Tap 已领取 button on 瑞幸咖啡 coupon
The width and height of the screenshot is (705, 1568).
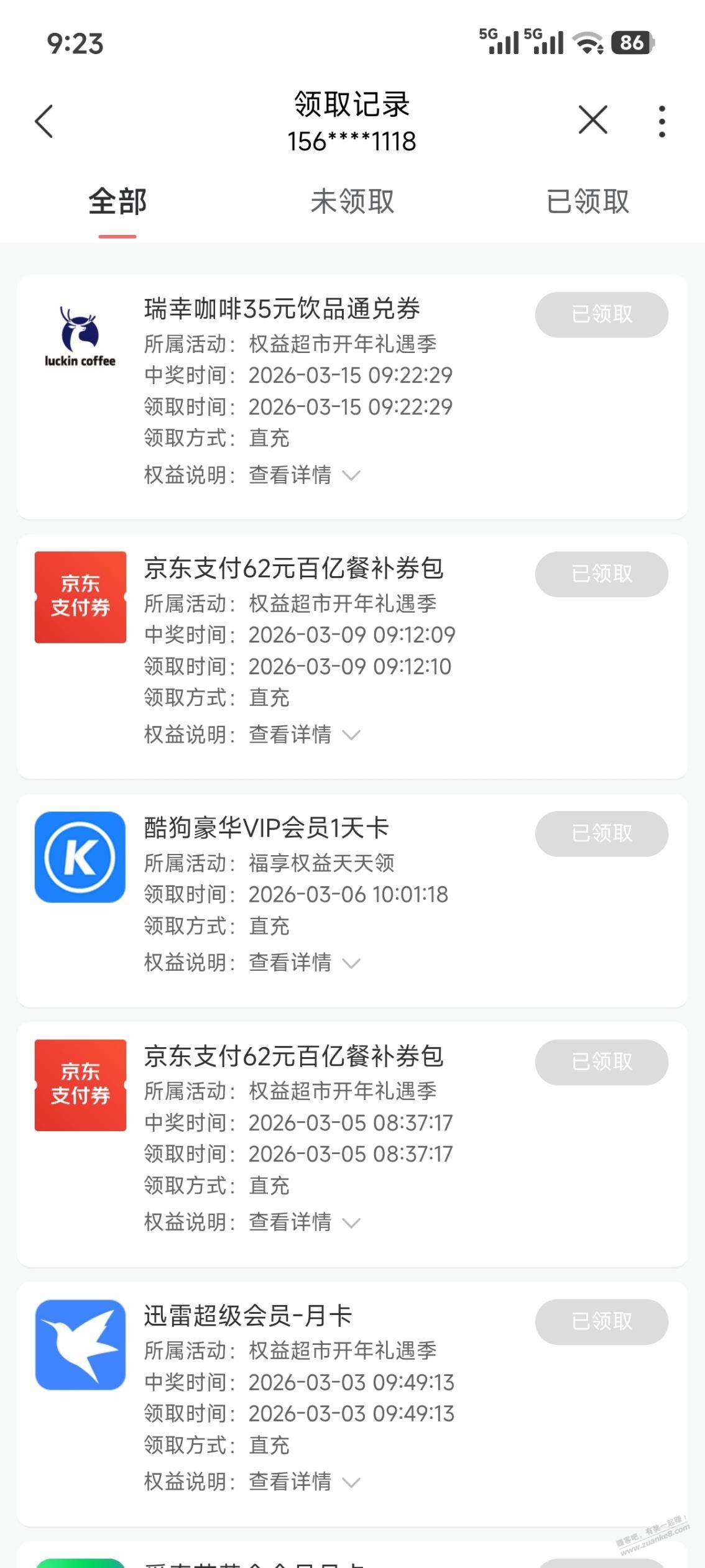tap(601, 314)
